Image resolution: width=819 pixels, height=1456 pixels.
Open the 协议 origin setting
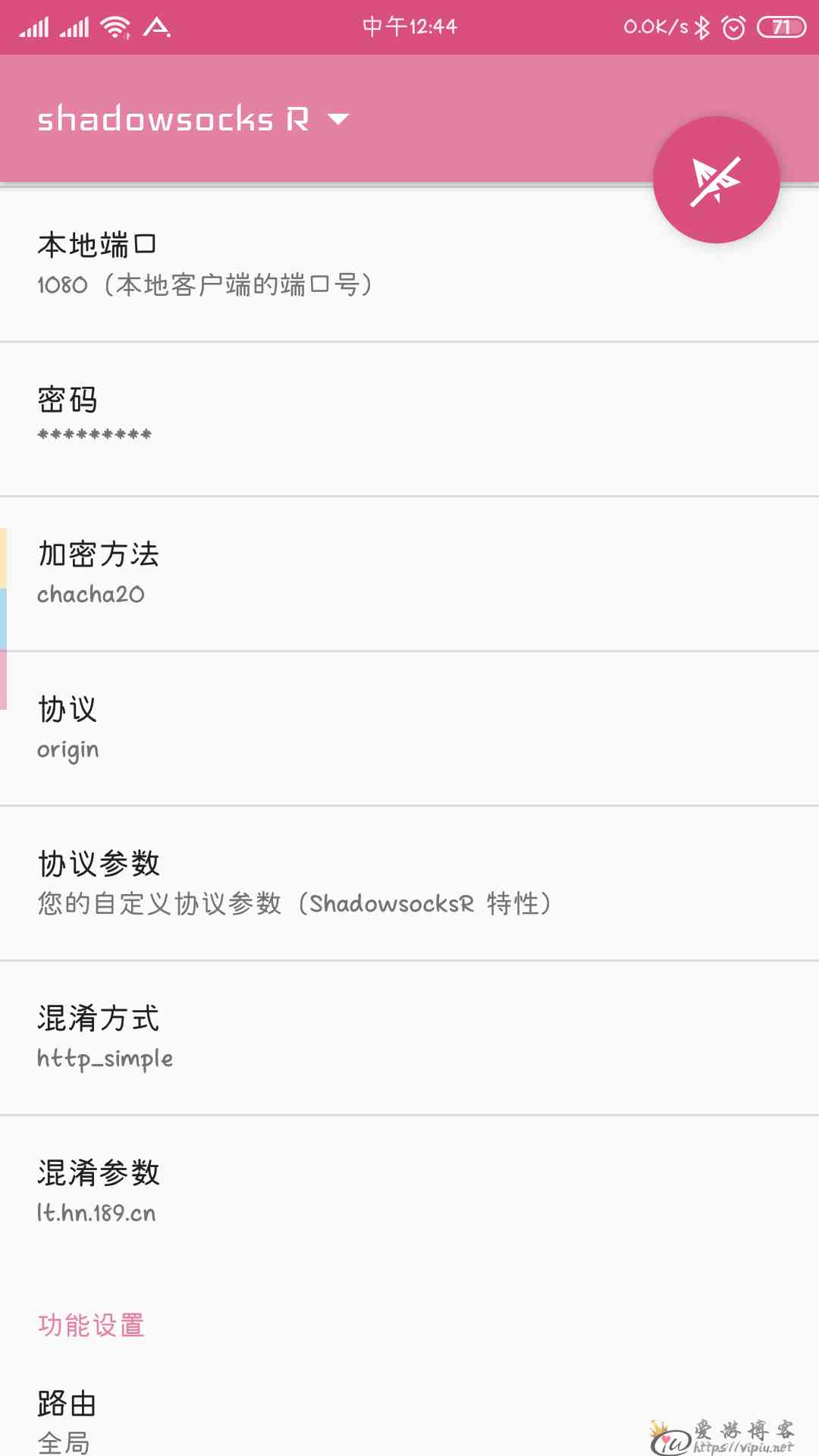click(x=409, y=729)
